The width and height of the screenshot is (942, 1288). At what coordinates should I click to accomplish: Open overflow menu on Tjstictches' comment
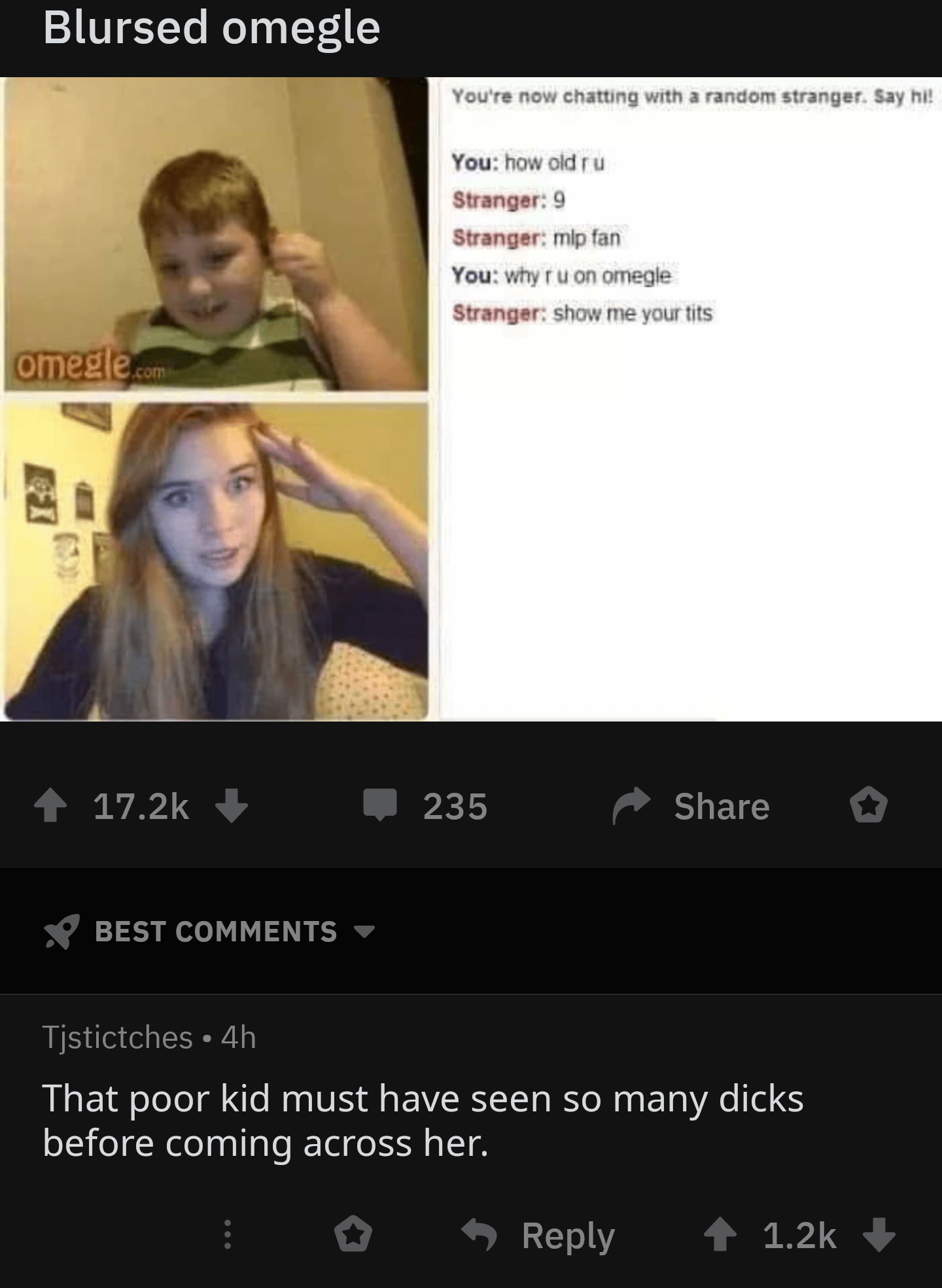[228, 1235]
